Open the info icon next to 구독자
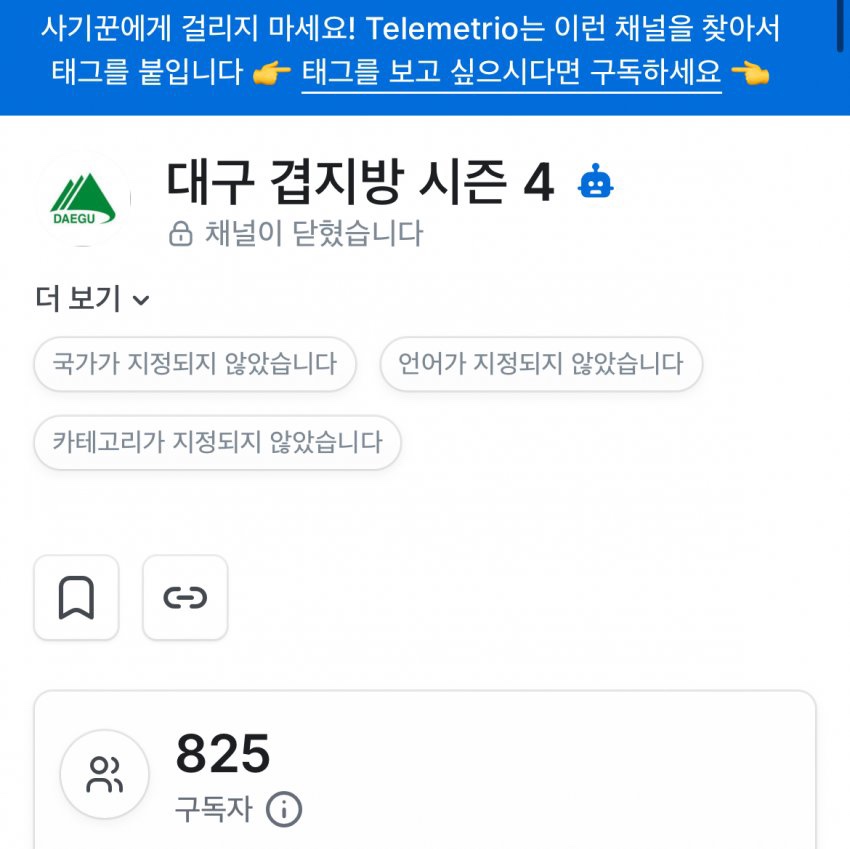 [284, 808]
